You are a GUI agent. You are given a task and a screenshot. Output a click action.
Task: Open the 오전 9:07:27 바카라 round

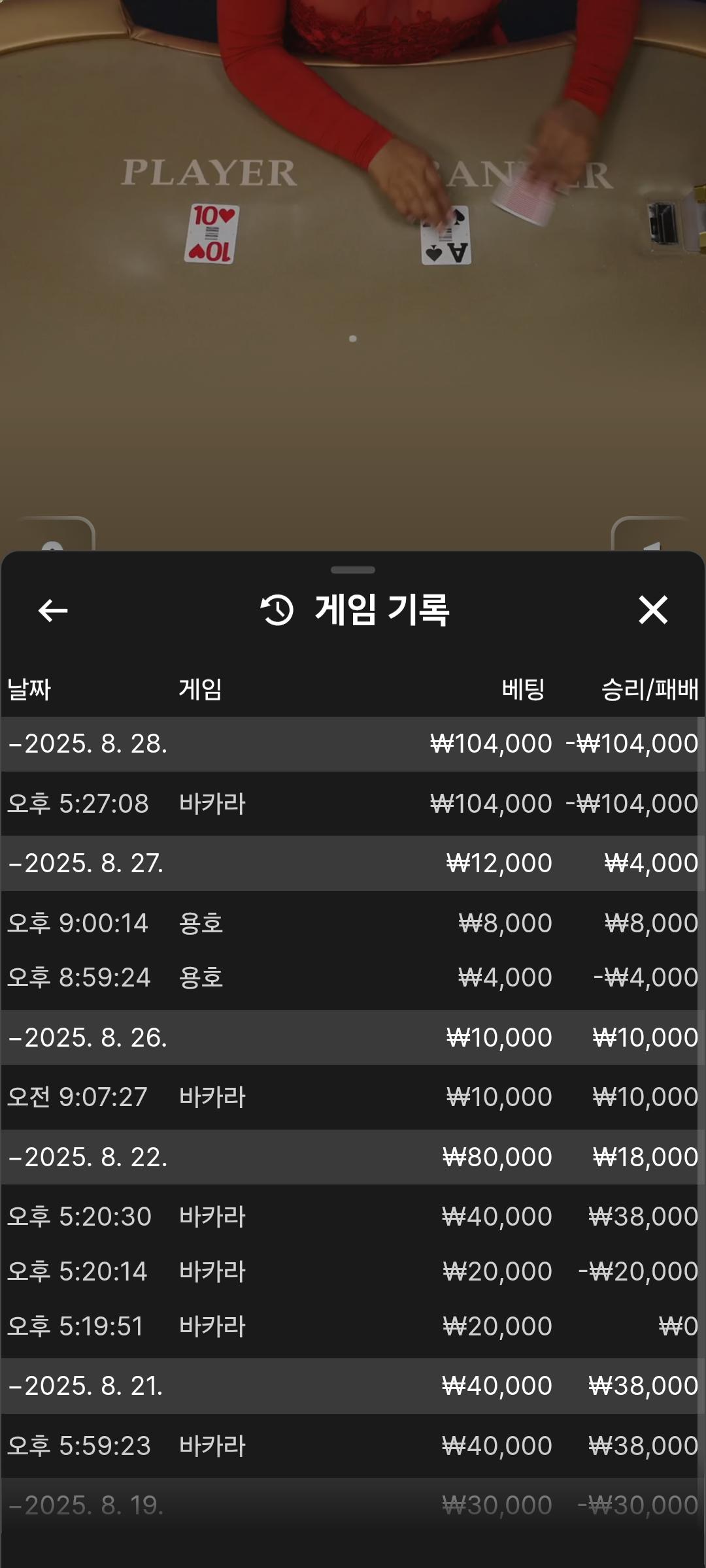[x=353, y=1097]
